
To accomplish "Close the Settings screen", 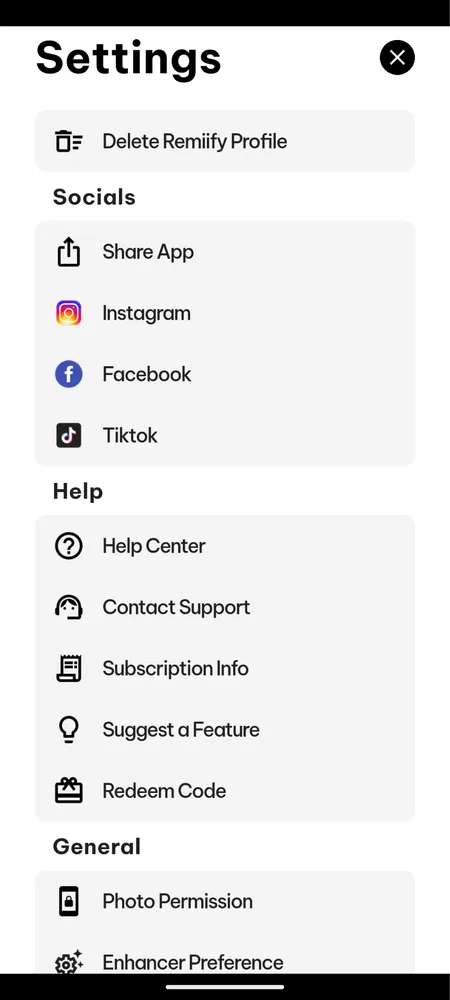I will coord(397,57).
